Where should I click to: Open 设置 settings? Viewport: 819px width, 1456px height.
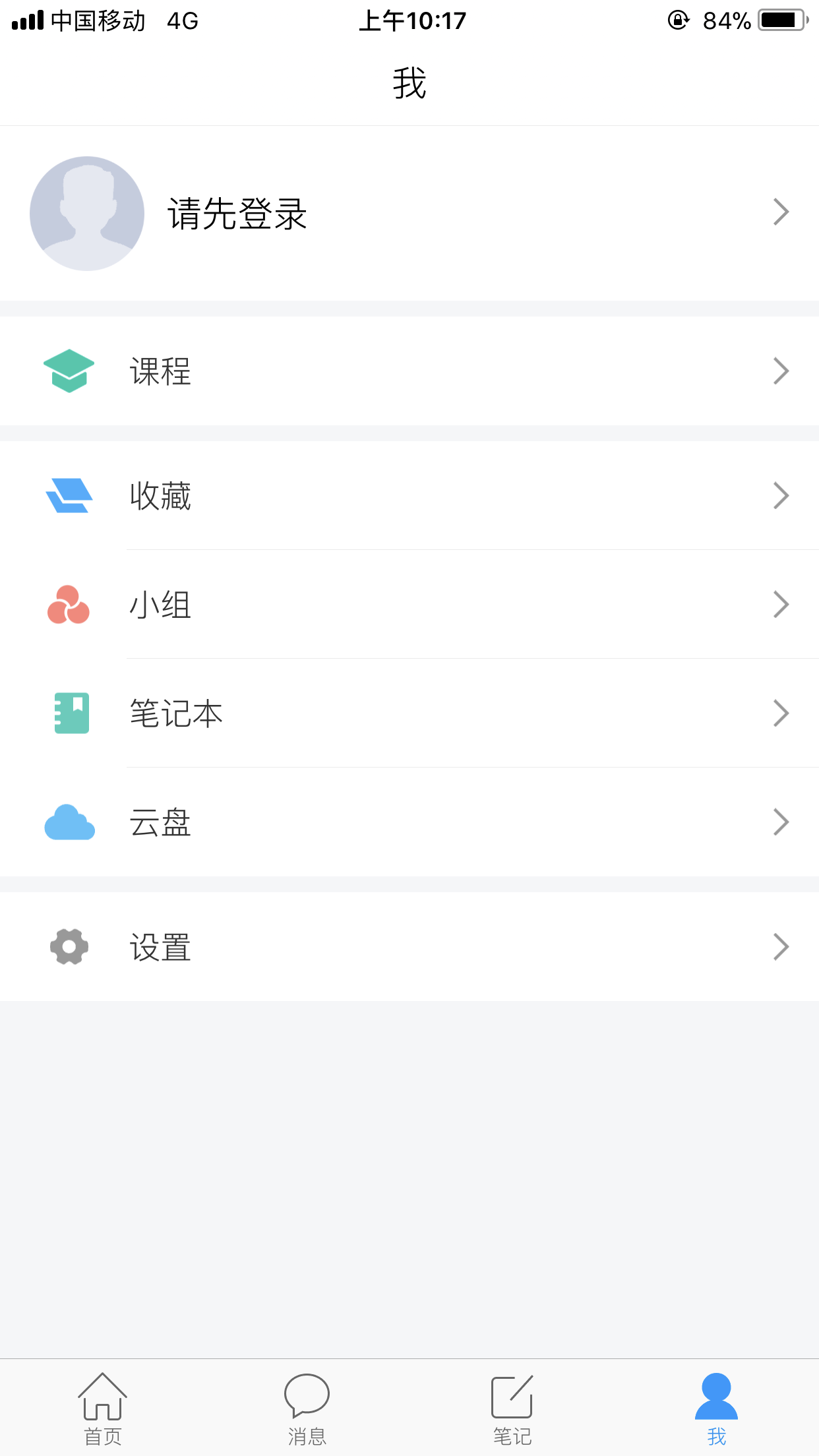[x=409, y=947]
